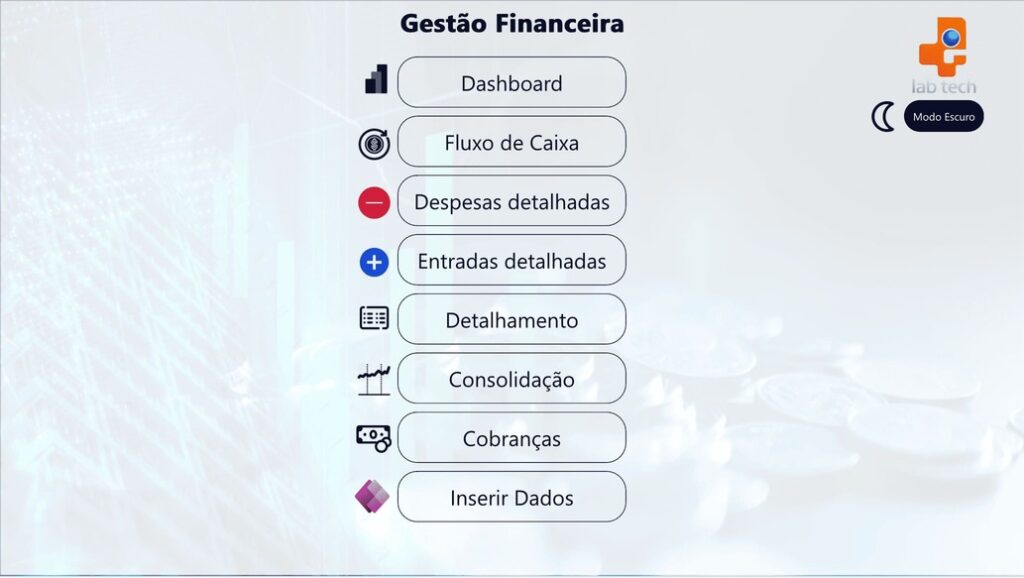Screen dimensions: 1024x578
Task: Open Despesas detalhadas
Action: coord(511,202)
